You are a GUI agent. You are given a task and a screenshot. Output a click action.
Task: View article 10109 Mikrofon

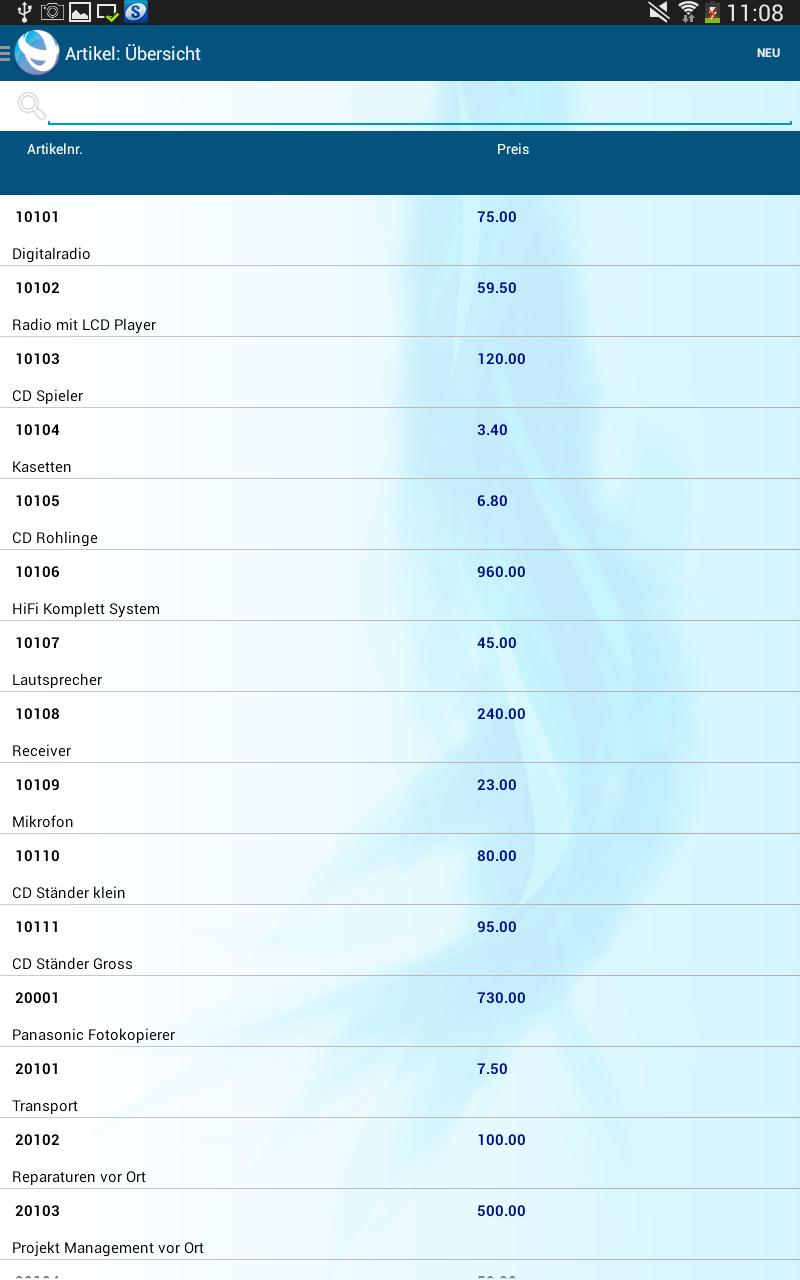pos(400,802)
